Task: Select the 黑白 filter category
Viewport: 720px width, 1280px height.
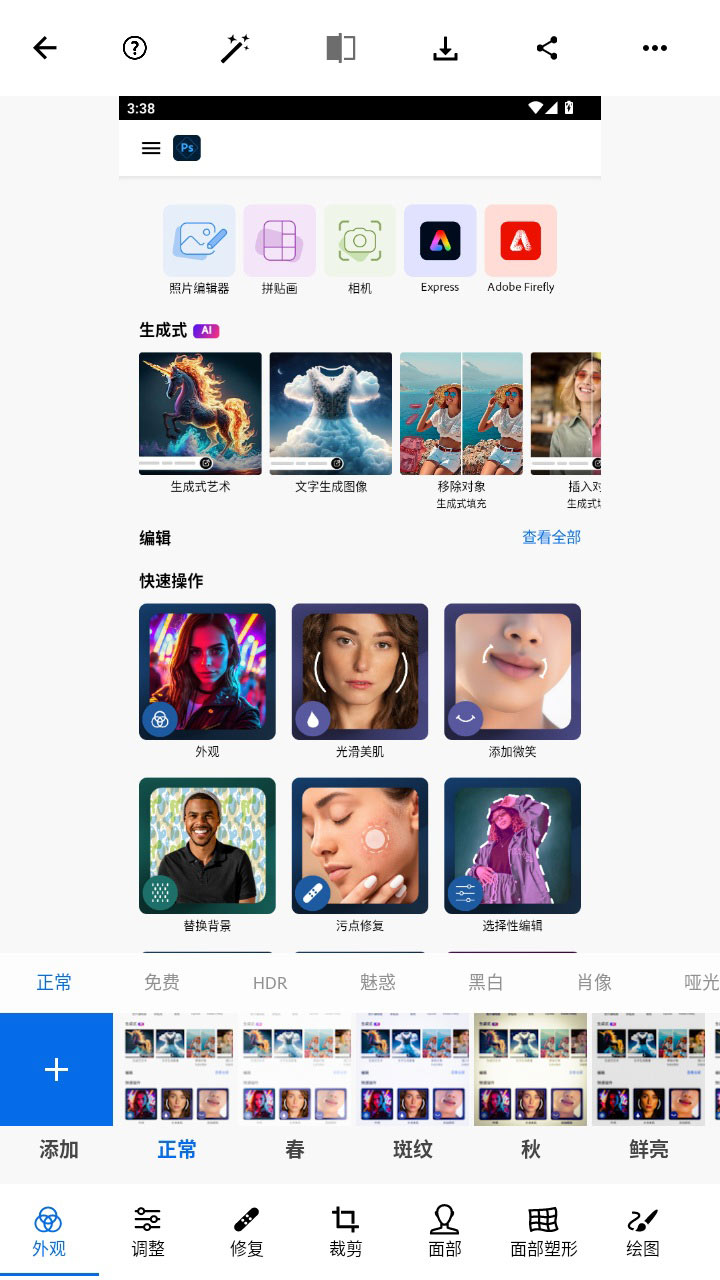Action: pos(486,983)
